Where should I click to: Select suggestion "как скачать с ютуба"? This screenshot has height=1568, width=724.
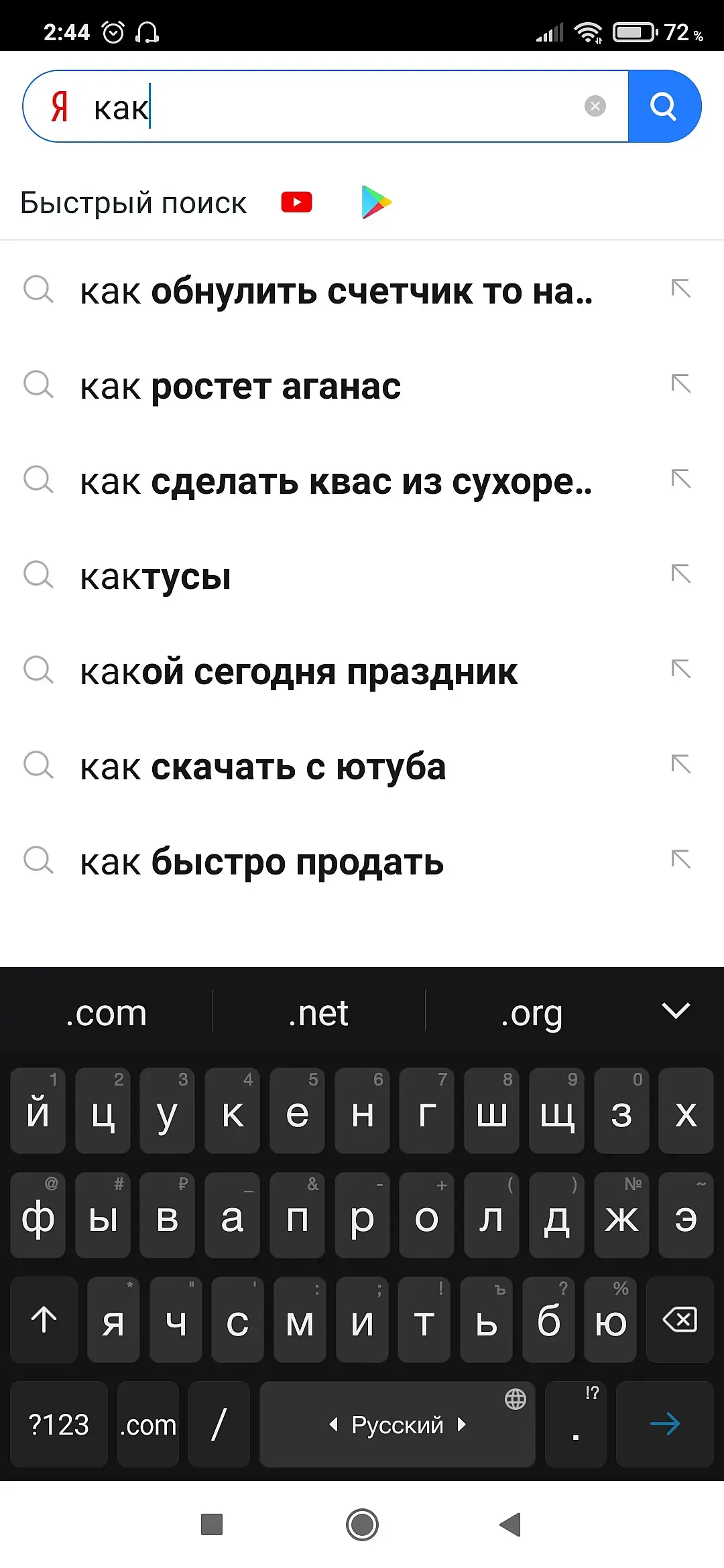tap(263, 767)
